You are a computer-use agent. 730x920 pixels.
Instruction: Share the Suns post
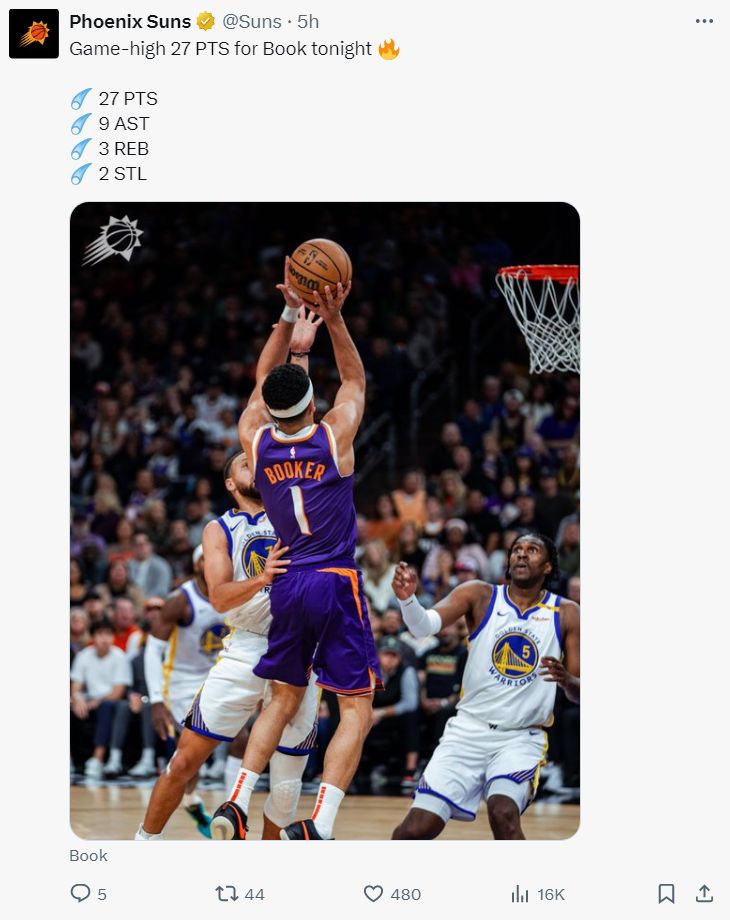tap(704, 893)
